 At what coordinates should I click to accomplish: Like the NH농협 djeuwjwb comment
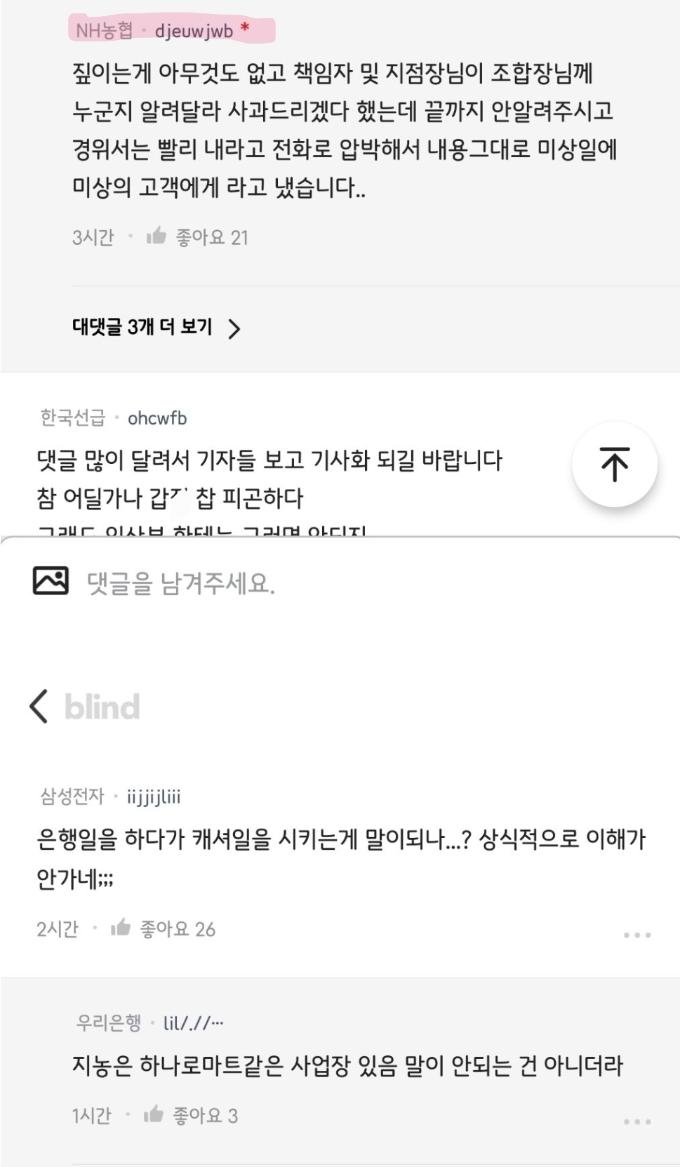[x=156, y=237]
